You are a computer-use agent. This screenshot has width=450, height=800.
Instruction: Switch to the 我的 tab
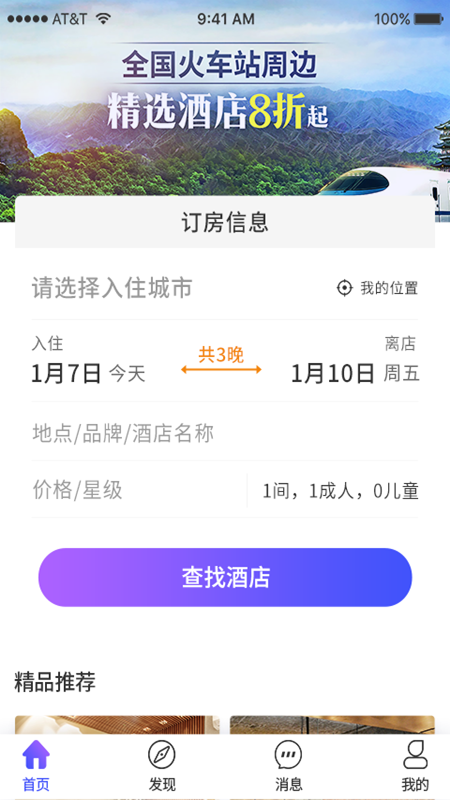coord(415,767)
